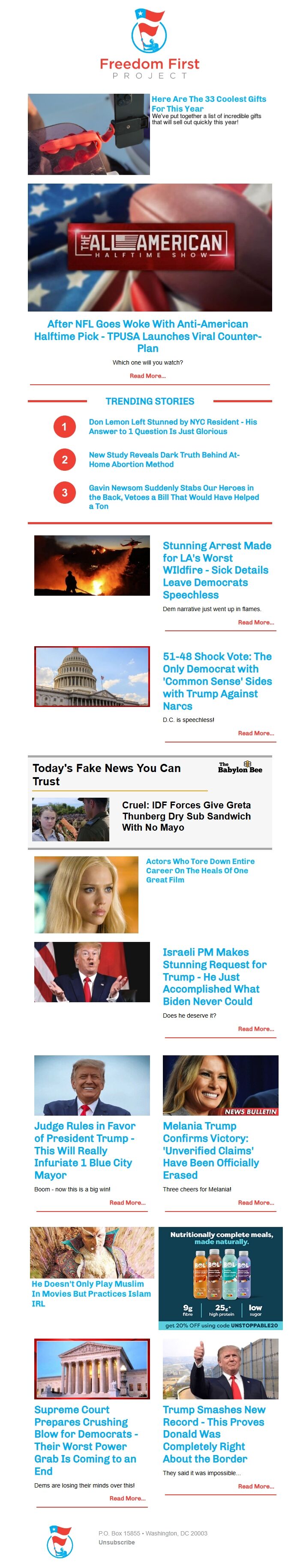
Task: Open Gavin Newsom veto trending story
Action: pyautogui.click(x=173, y=496)
